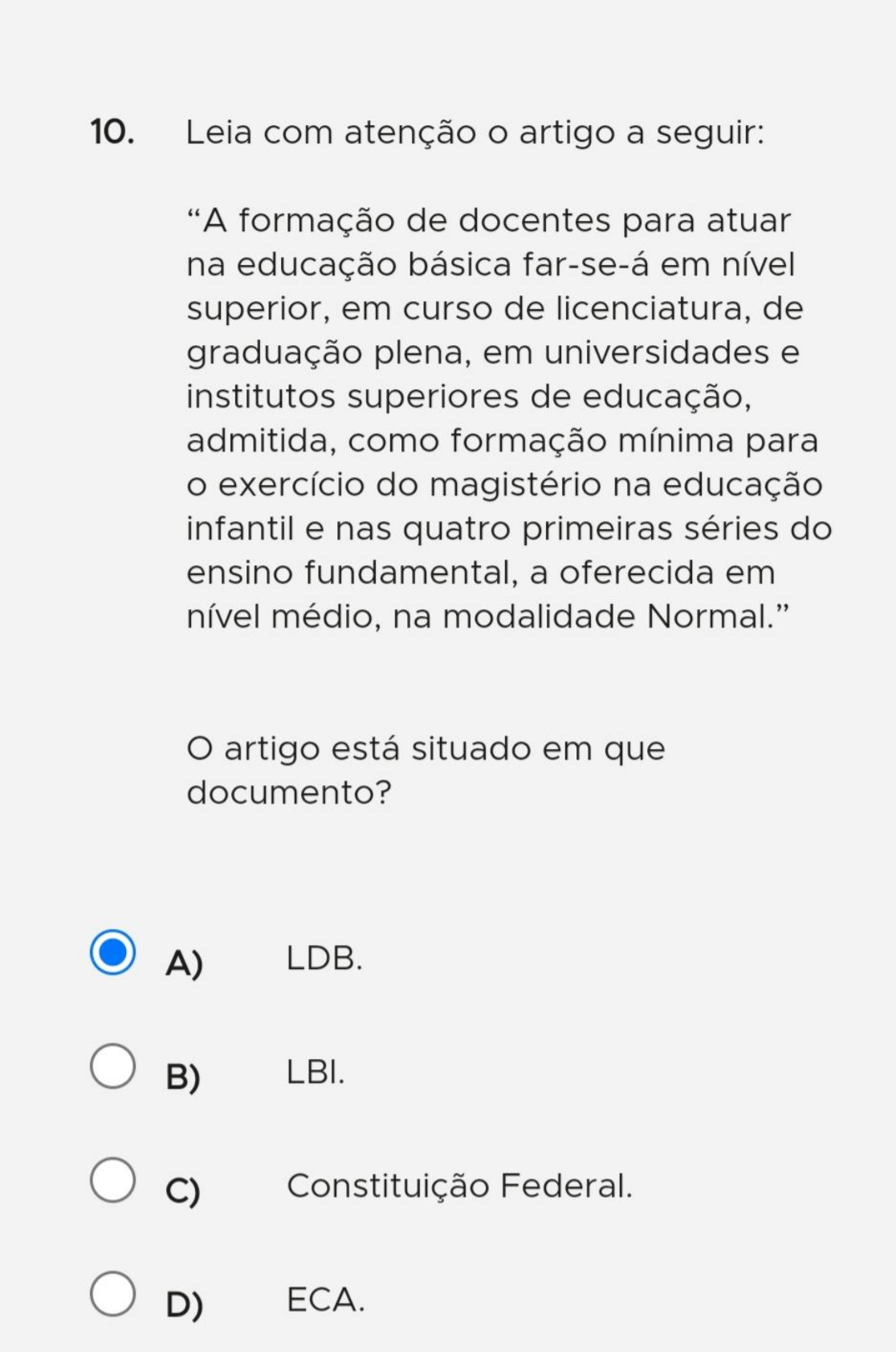Click the answer text LBI
The width and height of the screenshot is (896, 1352).
click(x=315, y=1073)
